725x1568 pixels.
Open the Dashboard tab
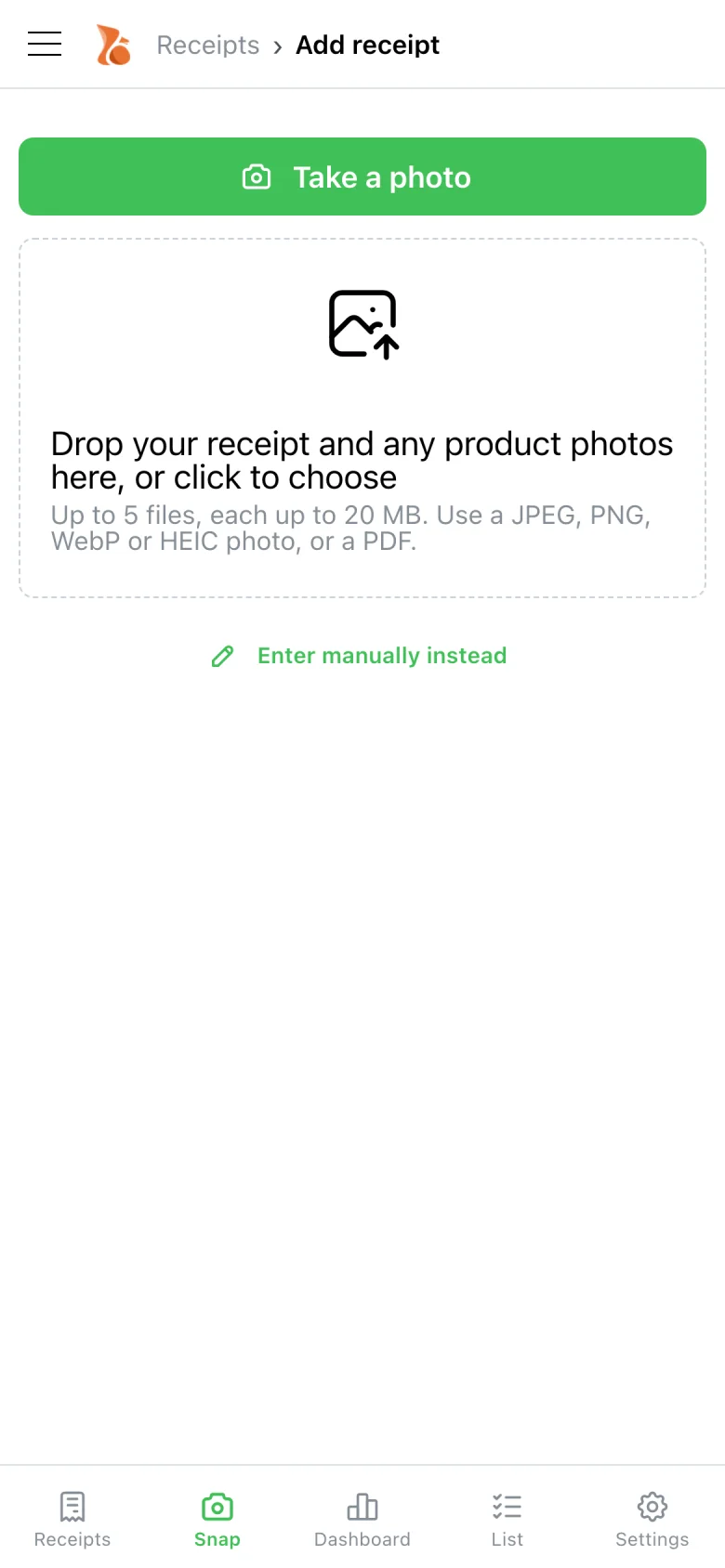[x=362, y=1520]
